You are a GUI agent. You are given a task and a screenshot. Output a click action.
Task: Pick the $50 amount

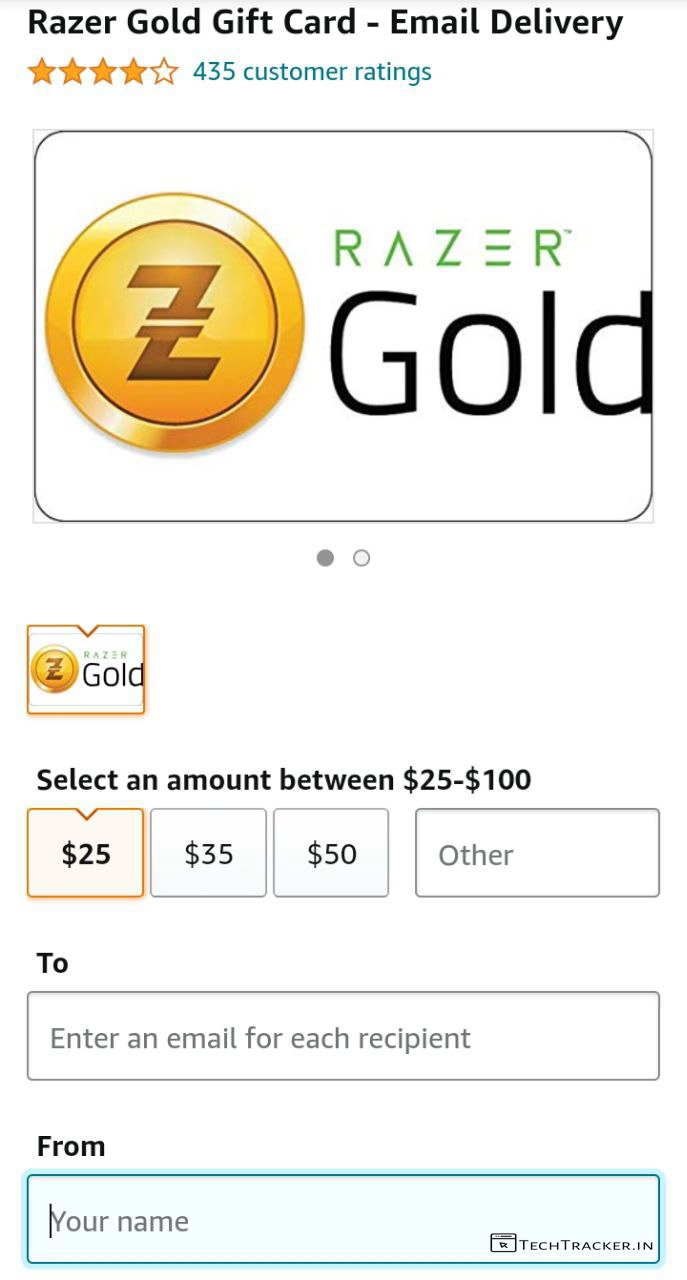(331, 854)
